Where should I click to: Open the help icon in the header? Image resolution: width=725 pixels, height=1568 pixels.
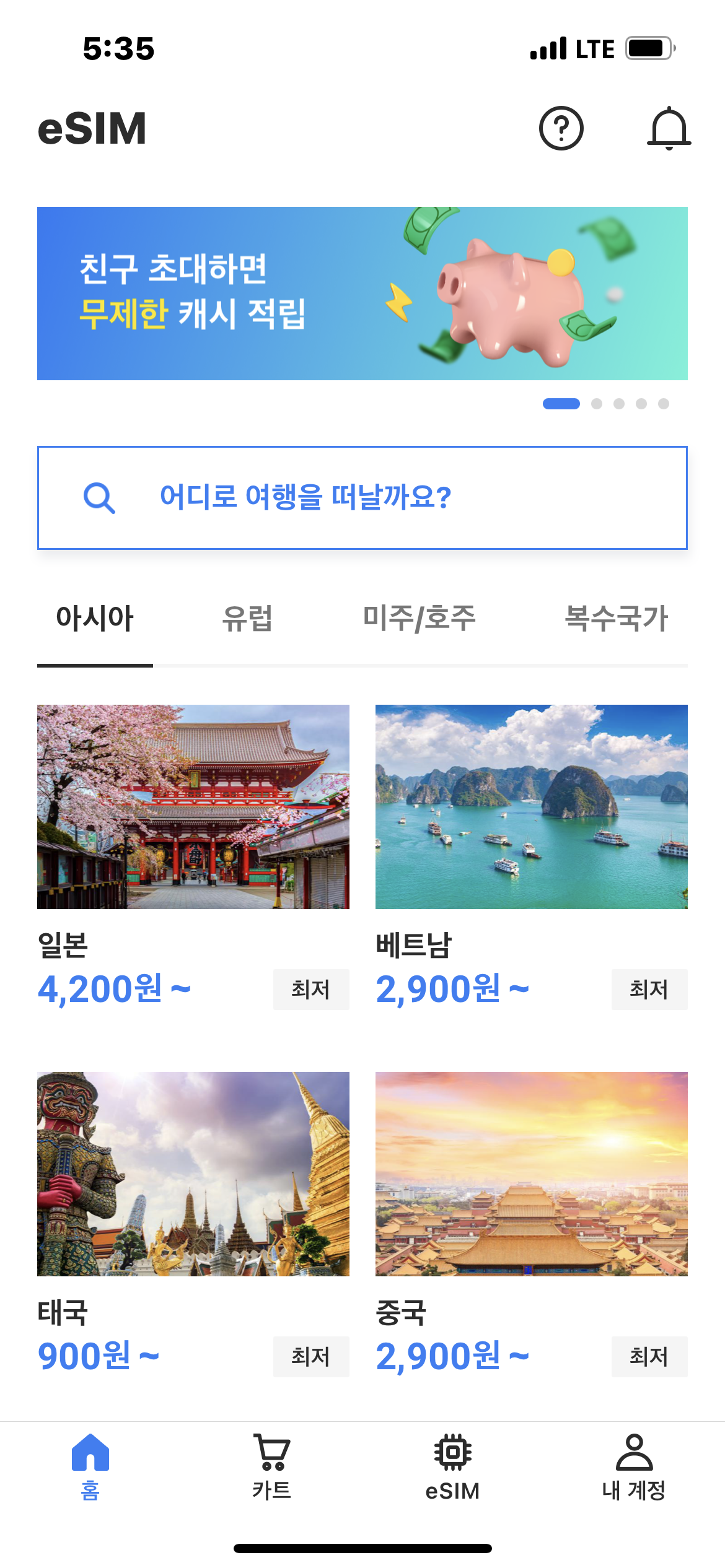pos(563,128)
